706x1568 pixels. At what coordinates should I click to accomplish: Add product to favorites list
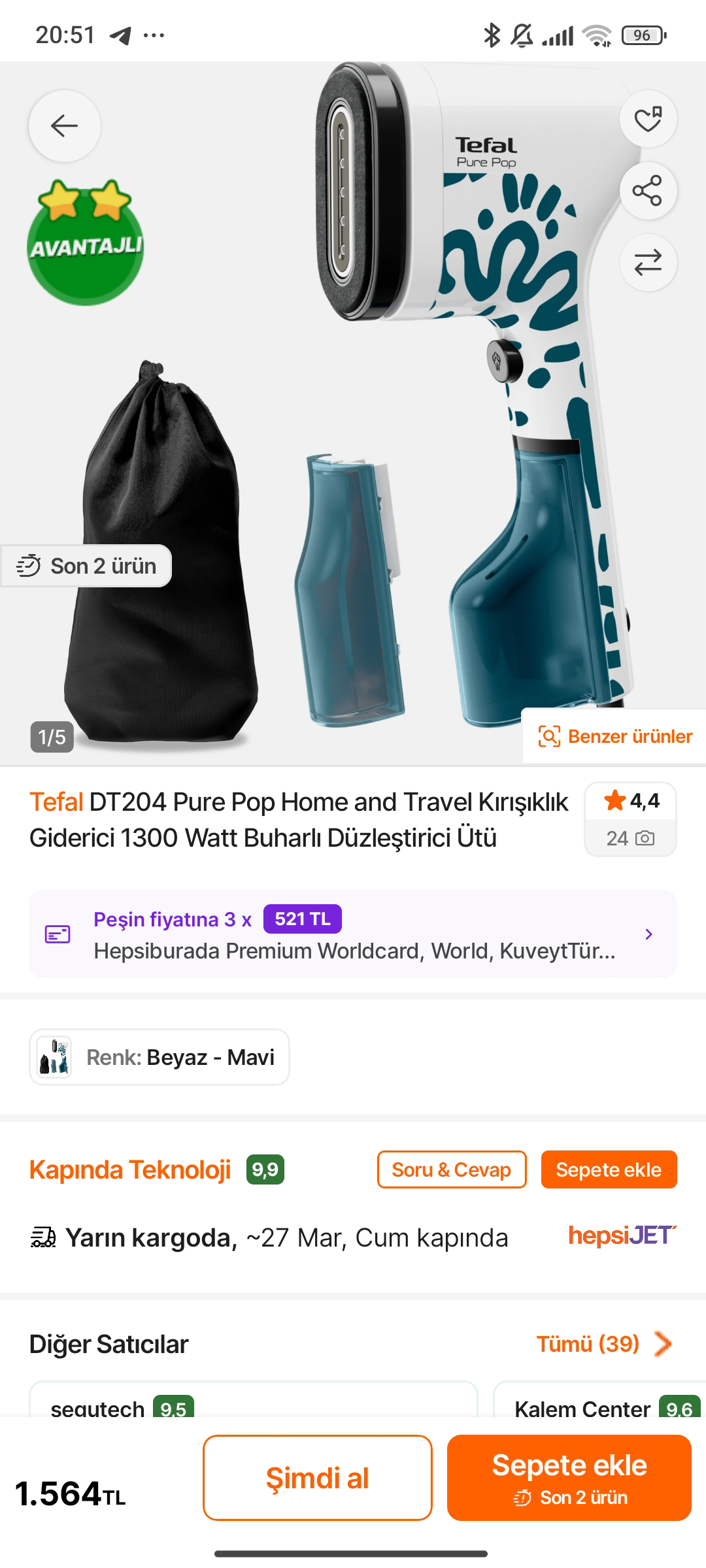pyautogui.click(x=648, y=119)
